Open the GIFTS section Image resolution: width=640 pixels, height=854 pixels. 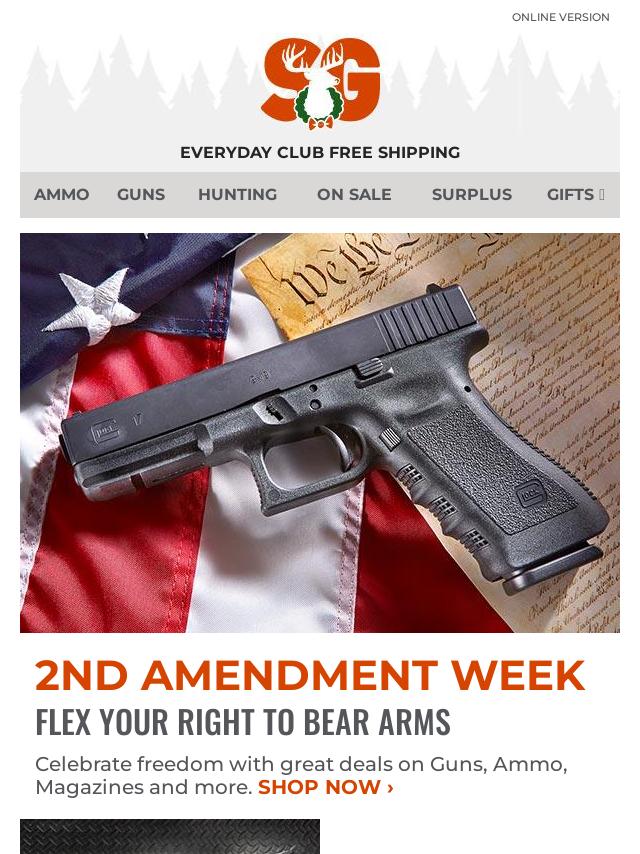574,195
